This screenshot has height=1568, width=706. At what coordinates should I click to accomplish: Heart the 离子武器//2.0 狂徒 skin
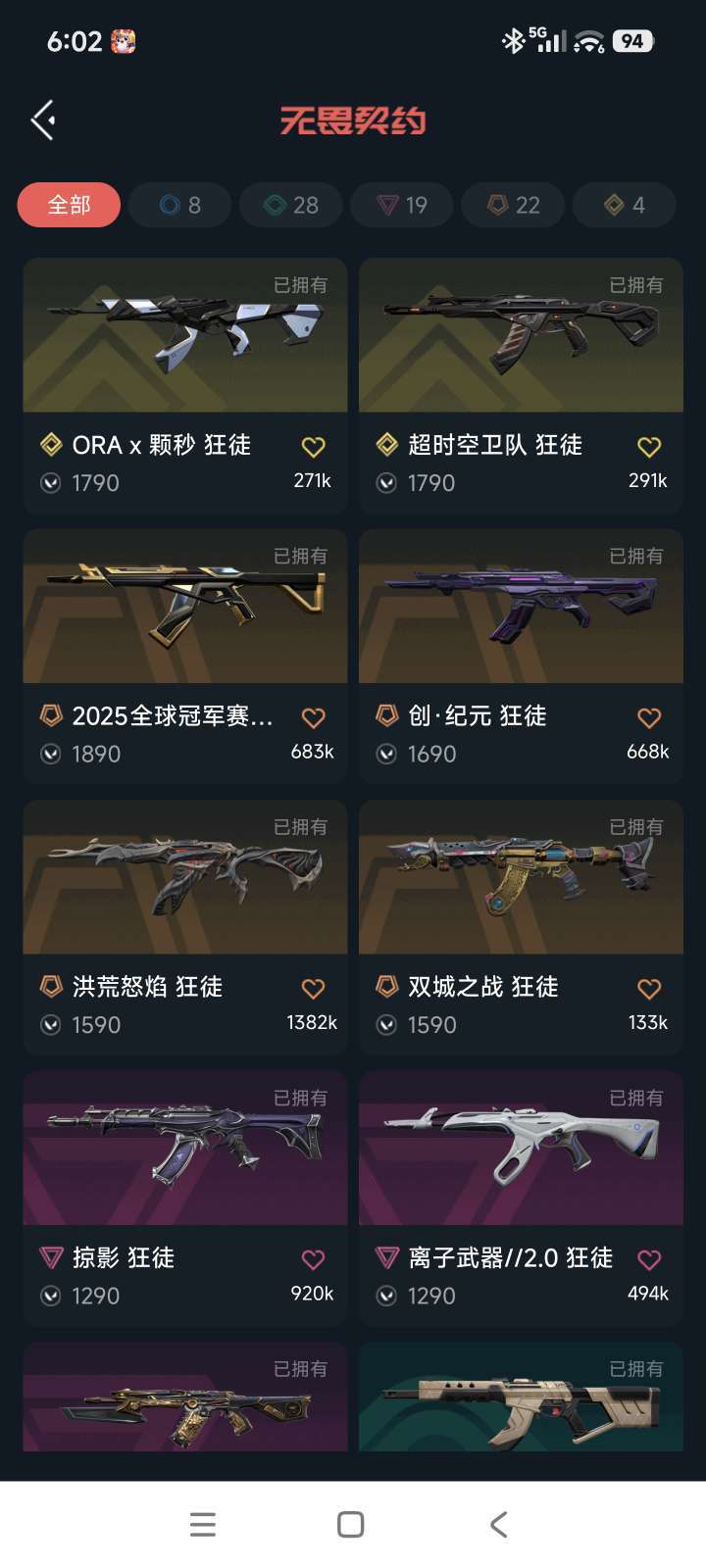coord(649,1259)
